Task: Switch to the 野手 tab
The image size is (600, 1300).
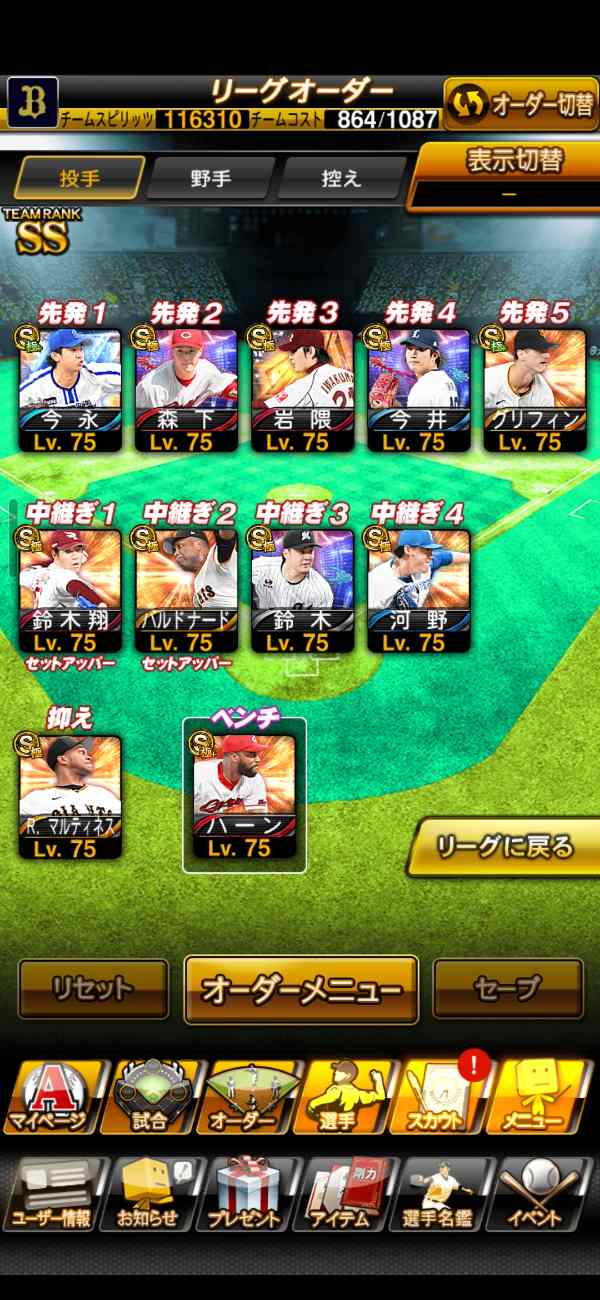Action: (211, 179)
